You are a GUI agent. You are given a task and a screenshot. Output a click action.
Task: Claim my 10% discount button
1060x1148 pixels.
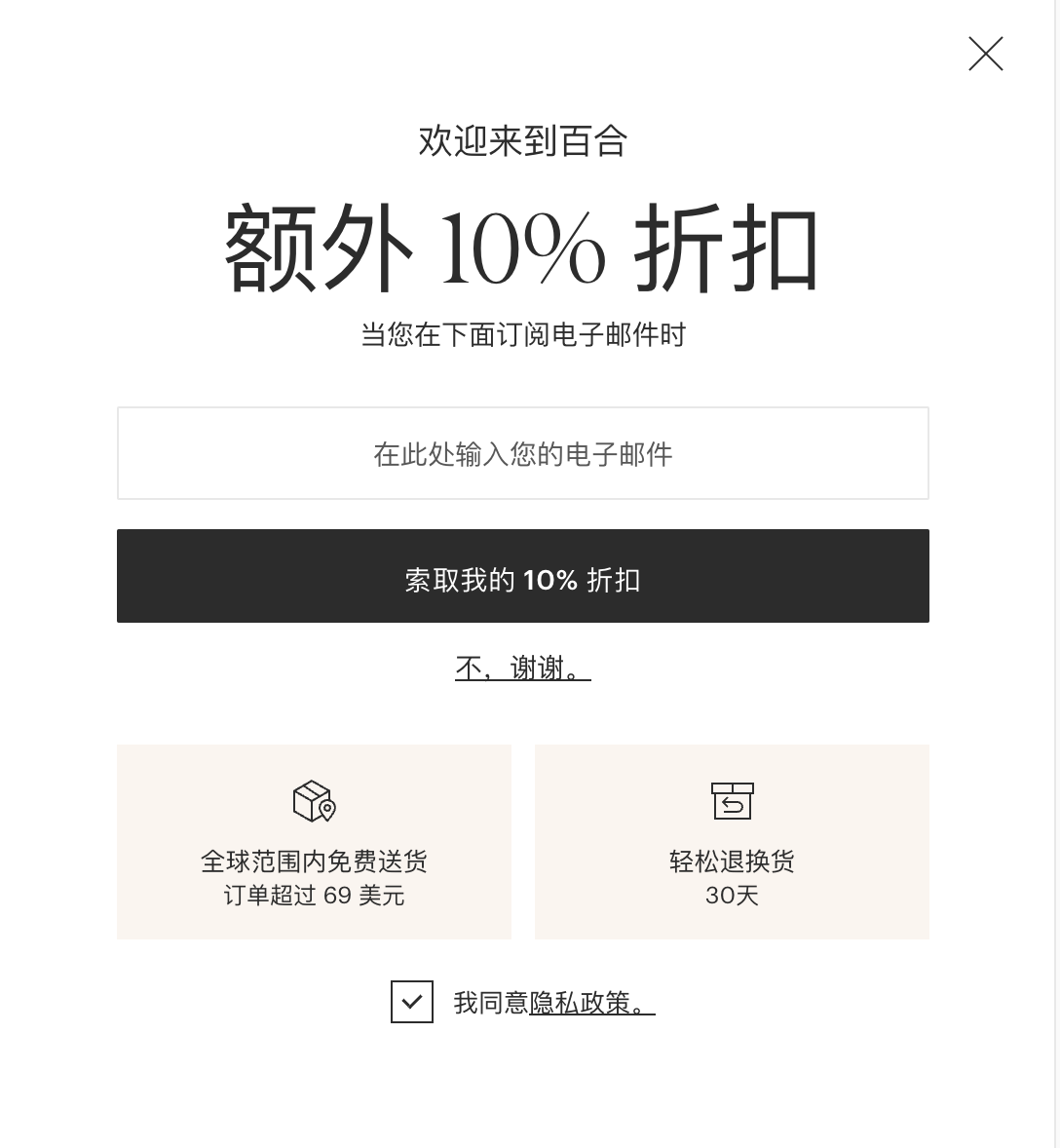point(522,576)
